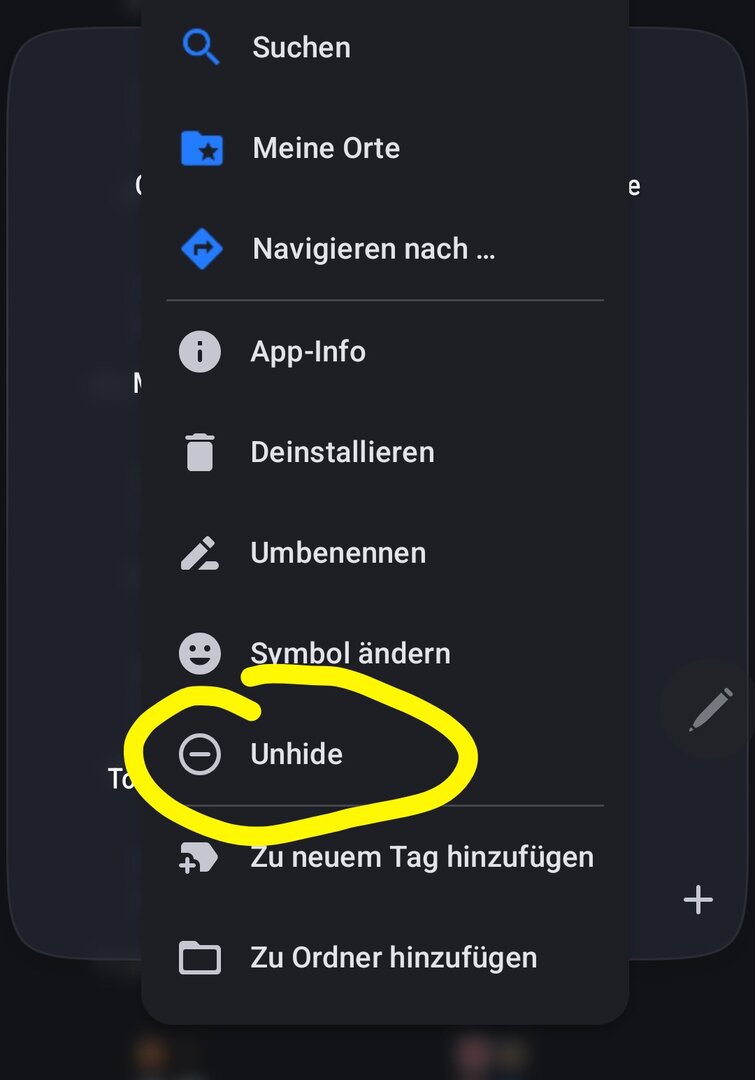Image resolution: width=755 pixels, height=1080 pixels.
Task: Choose Symbol ändern option
Action: pyautogui.click(x=350, y=654)
